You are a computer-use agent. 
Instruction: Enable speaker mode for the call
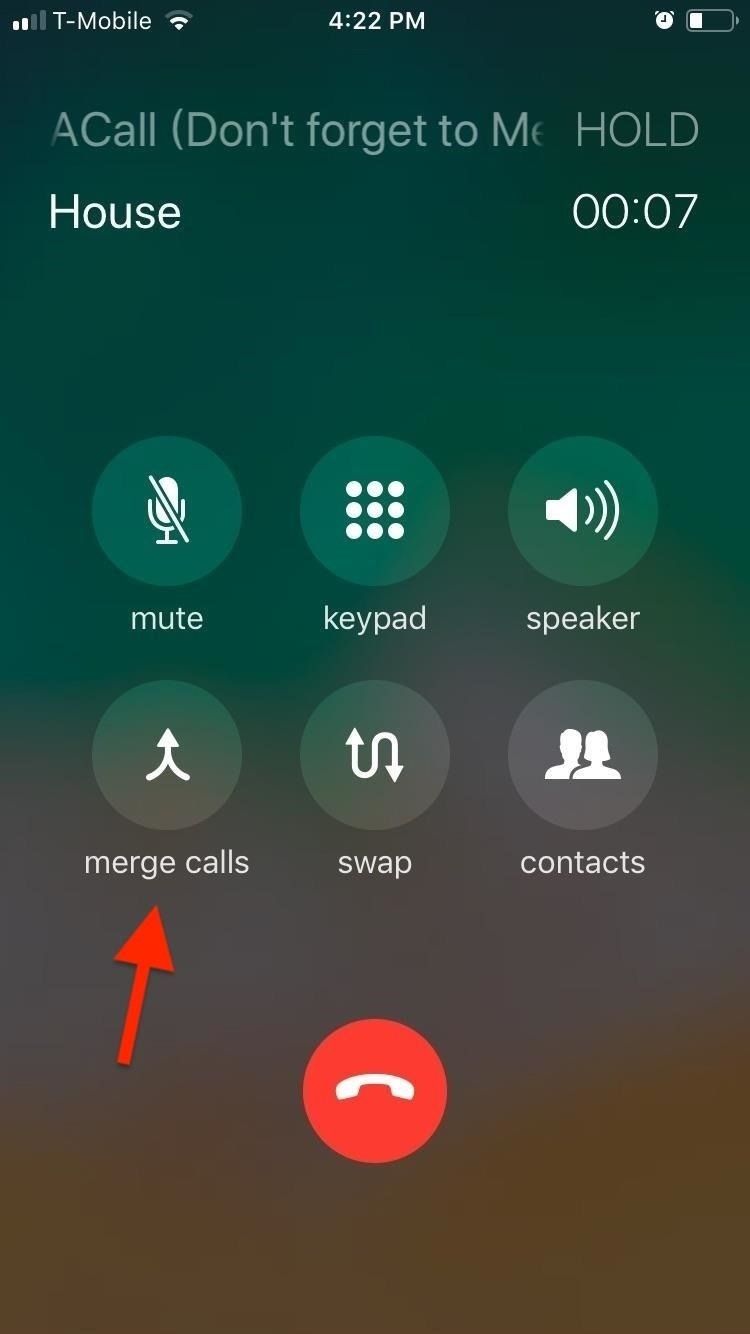582,510
